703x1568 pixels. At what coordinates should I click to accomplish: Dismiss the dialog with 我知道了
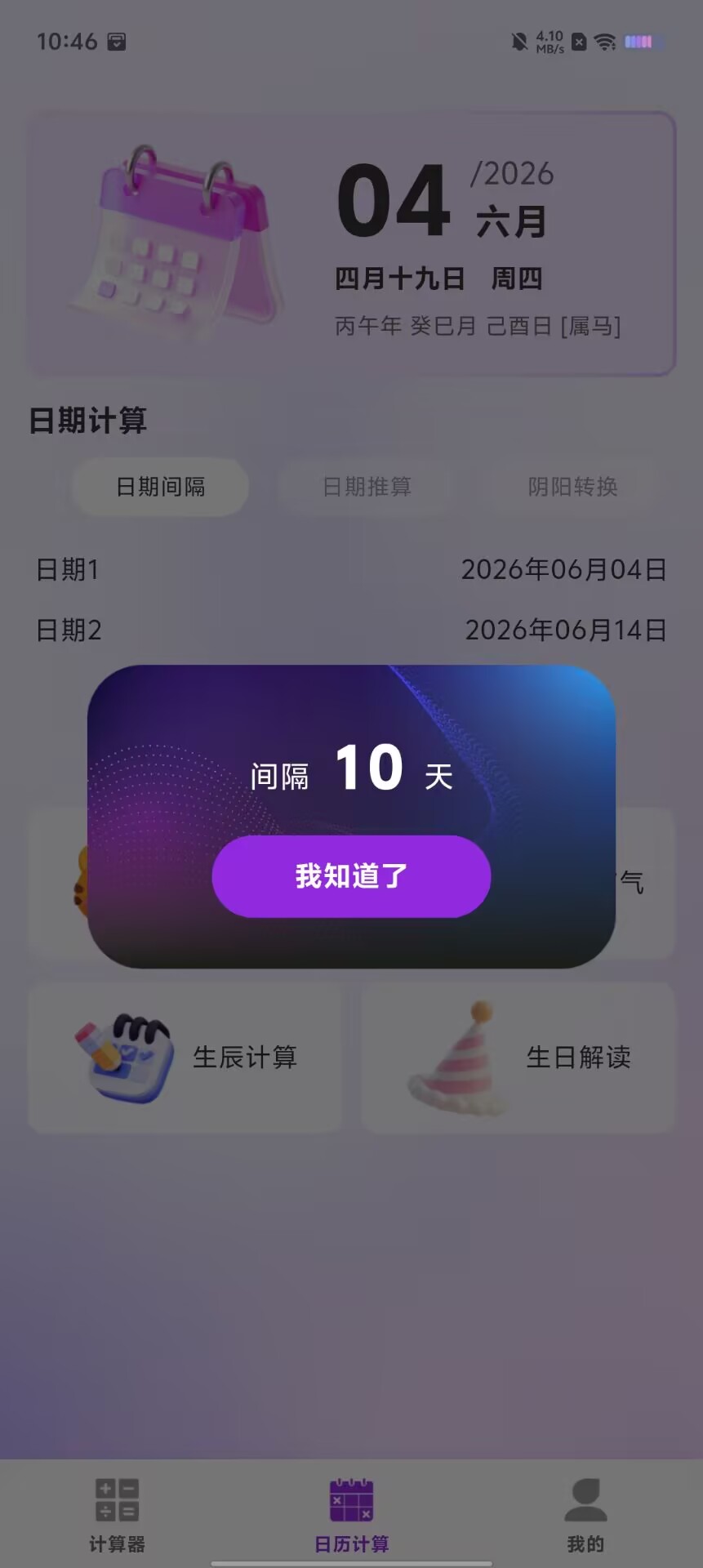point(351,876)
